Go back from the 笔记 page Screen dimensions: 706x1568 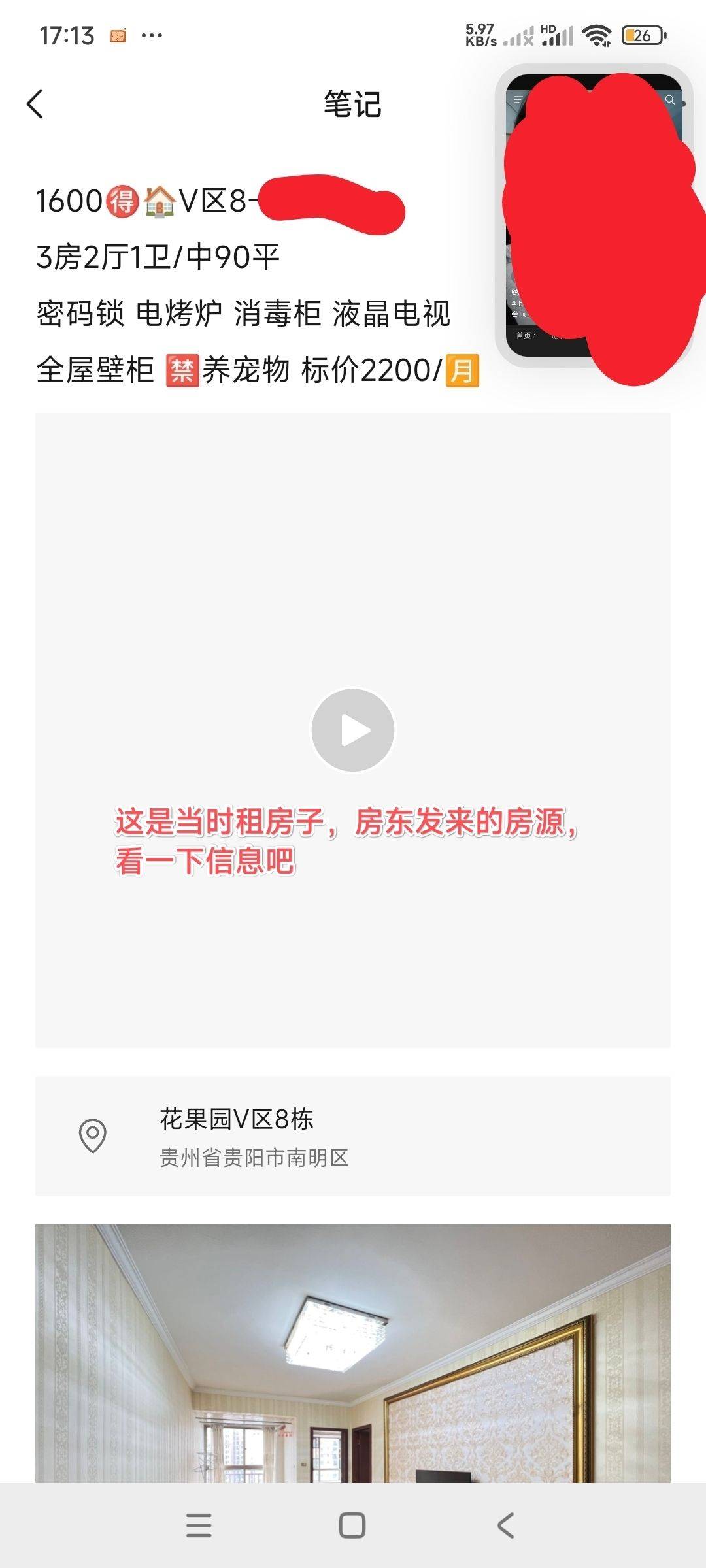(35, 105)
